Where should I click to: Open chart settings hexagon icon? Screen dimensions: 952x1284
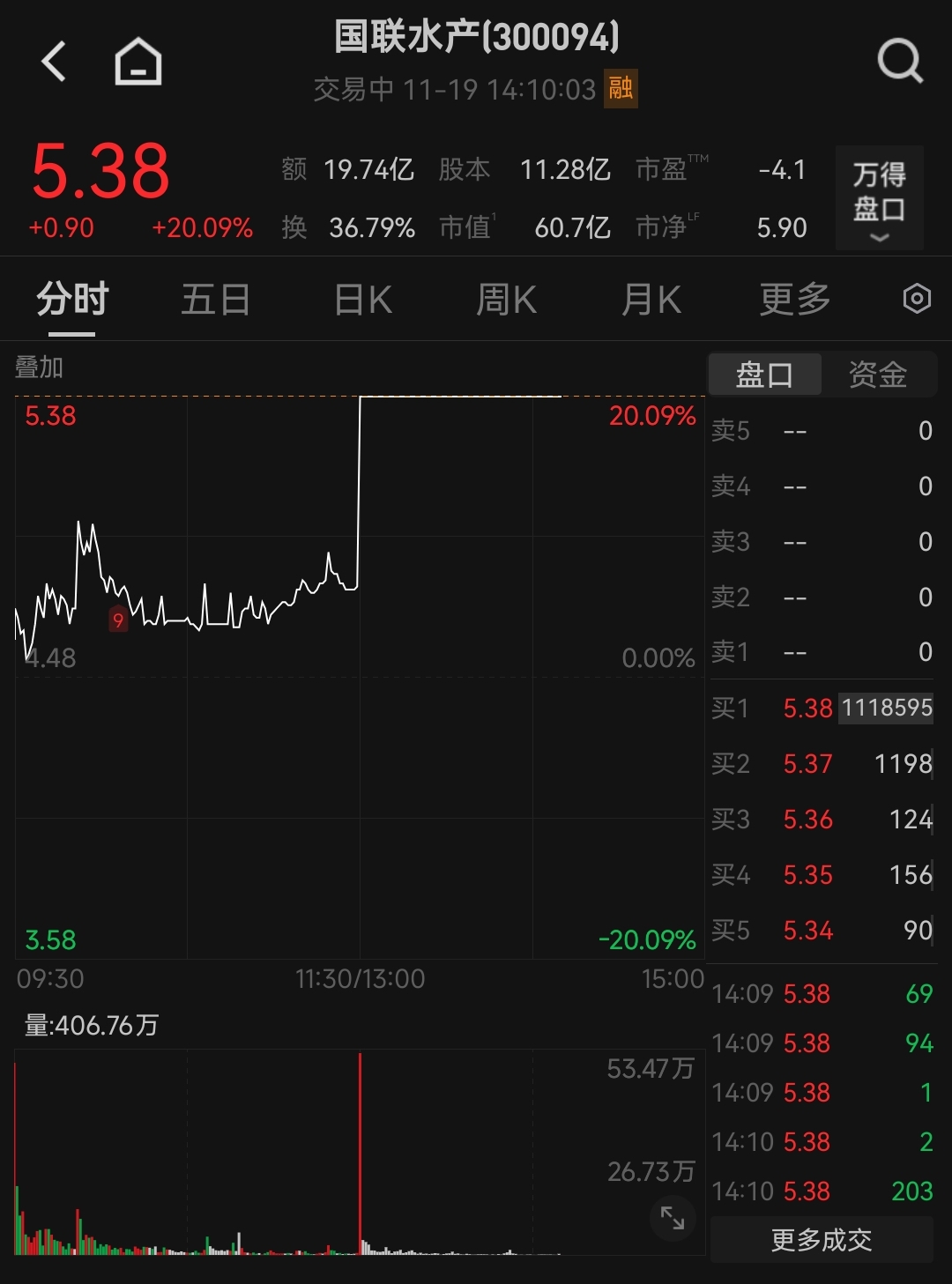917,300
